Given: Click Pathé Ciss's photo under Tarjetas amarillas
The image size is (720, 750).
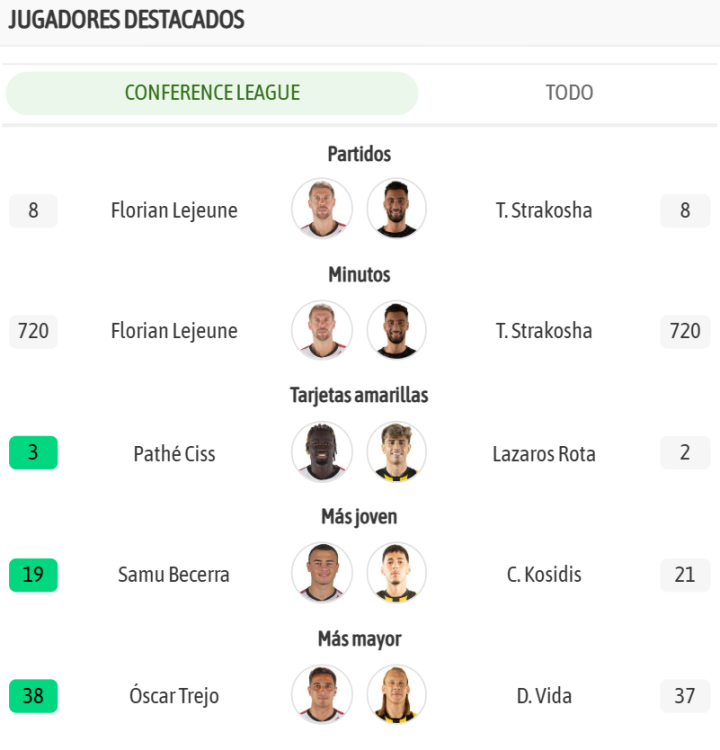Looking at the screenshot, I should (322, 452).
